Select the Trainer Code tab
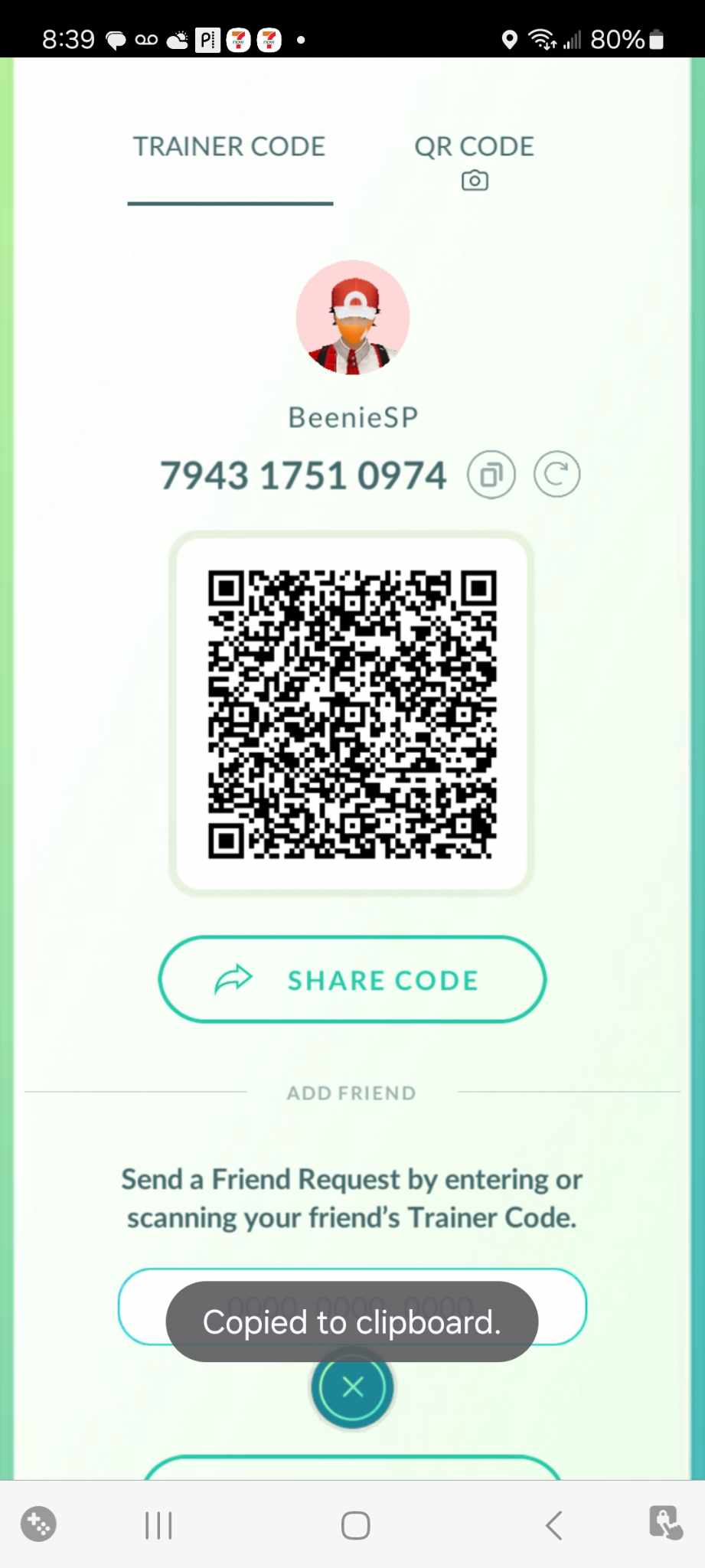This screenshot has width=705, height=1568. [230, 147]
